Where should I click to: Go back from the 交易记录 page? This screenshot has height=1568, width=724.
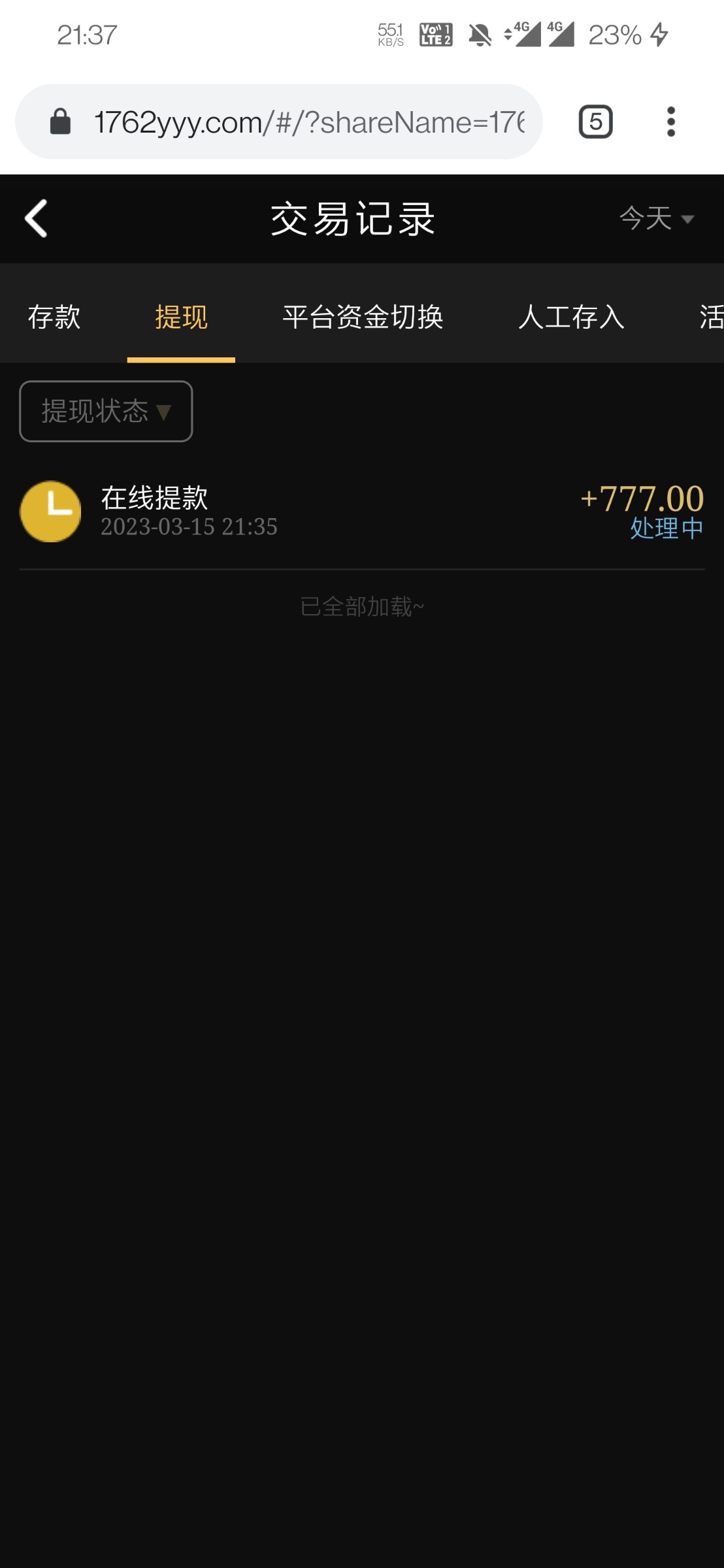click(x=37, y=218)
